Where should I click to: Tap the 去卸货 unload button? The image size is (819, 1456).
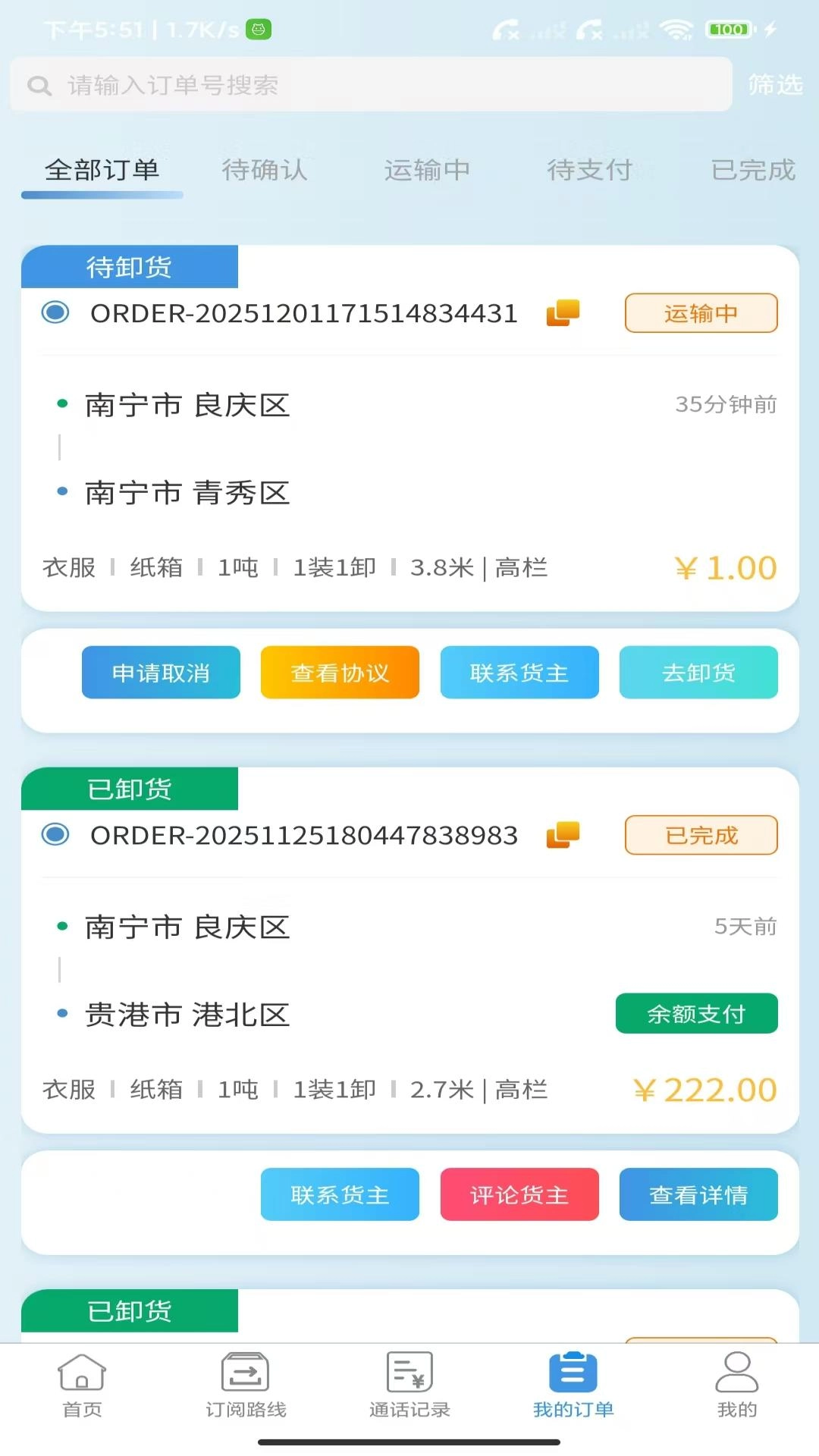click(x=698, y=672)
